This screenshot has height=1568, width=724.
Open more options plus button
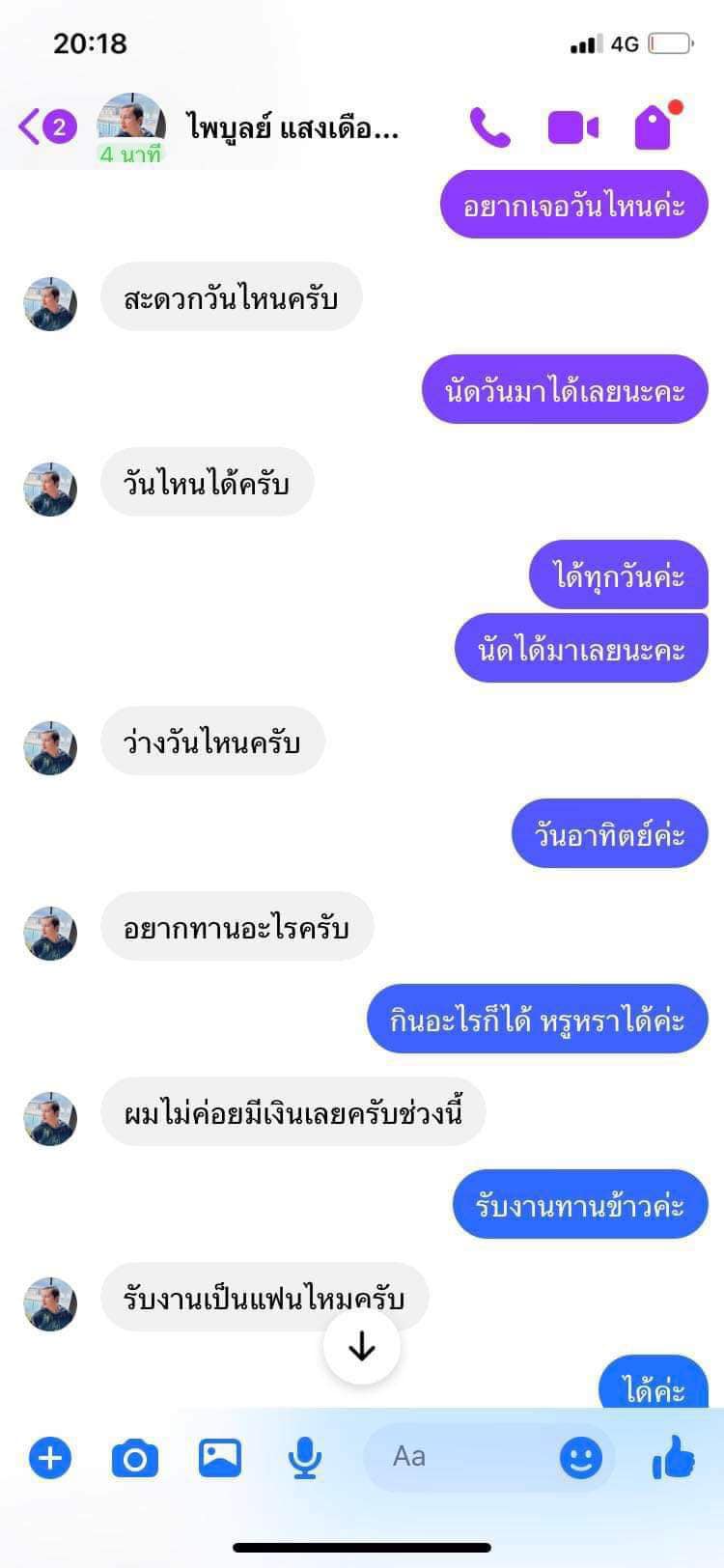(50, 1457)
